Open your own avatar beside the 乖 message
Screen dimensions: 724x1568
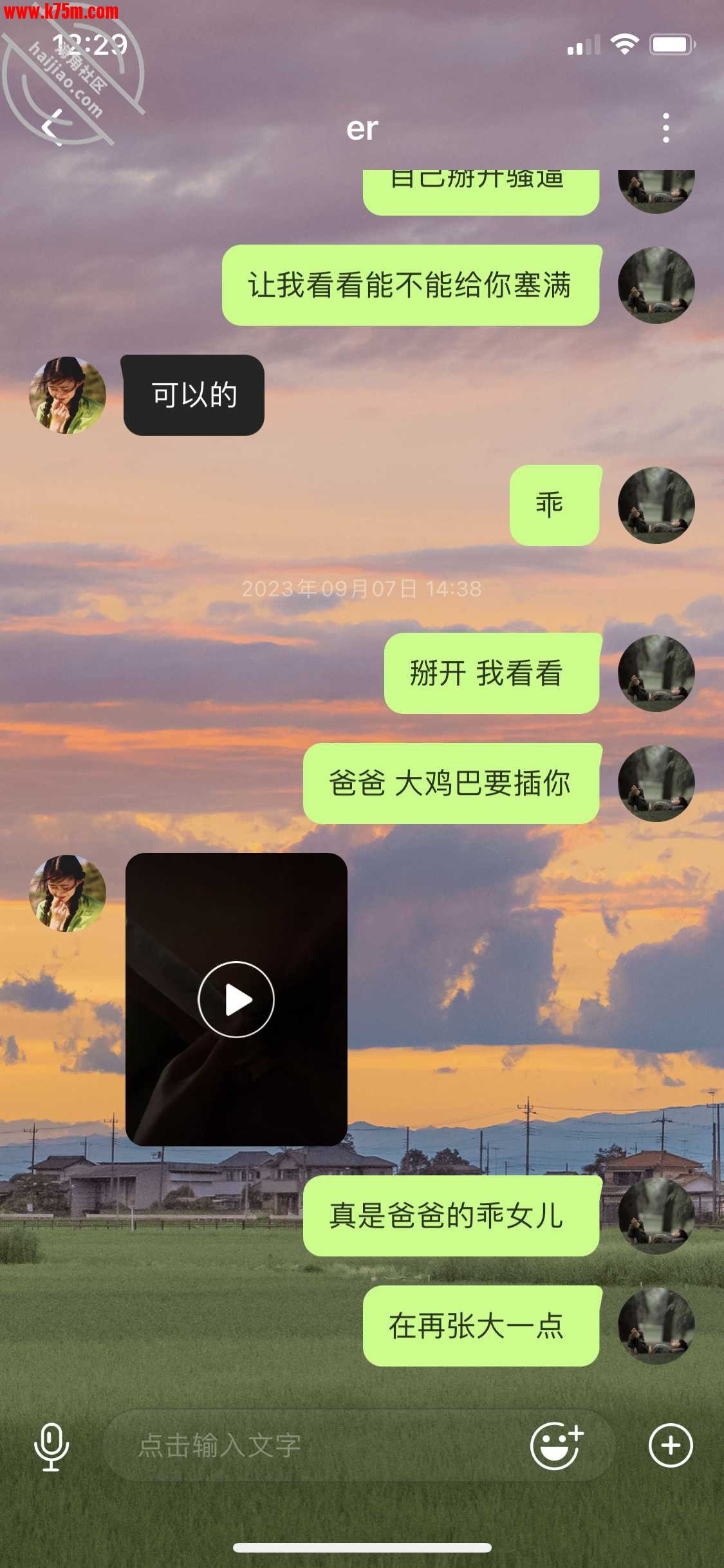click(x=656, y=505)
